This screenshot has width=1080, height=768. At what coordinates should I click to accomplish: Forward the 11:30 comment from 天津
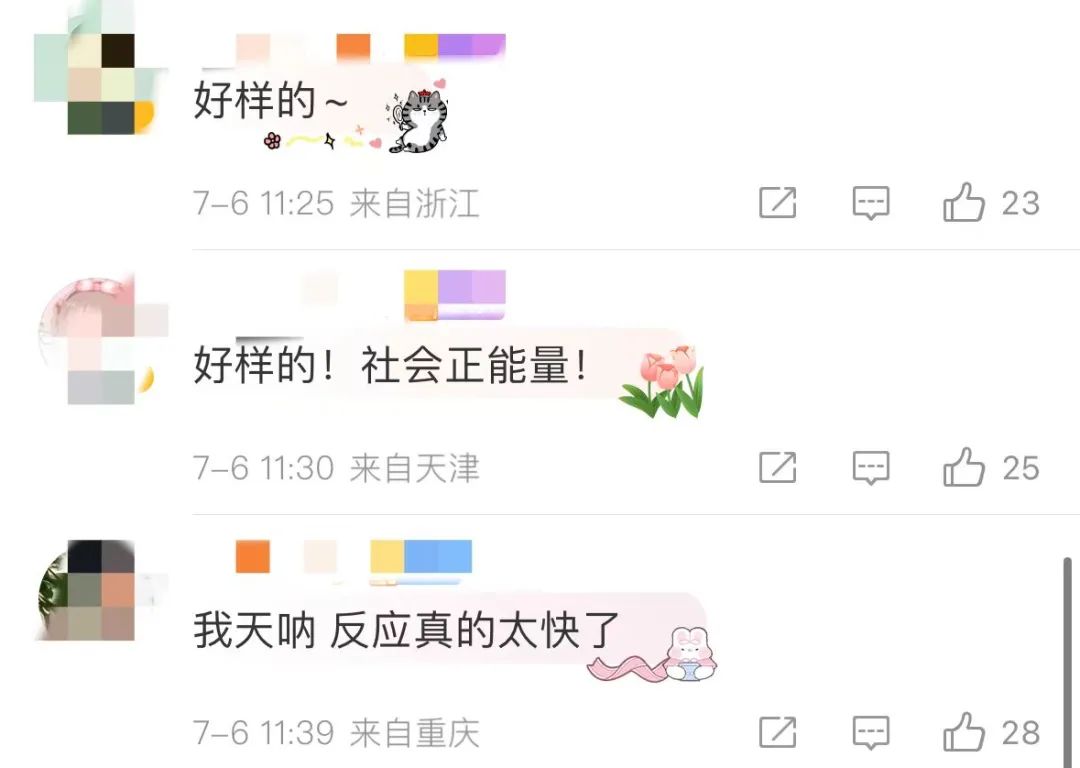777,468
